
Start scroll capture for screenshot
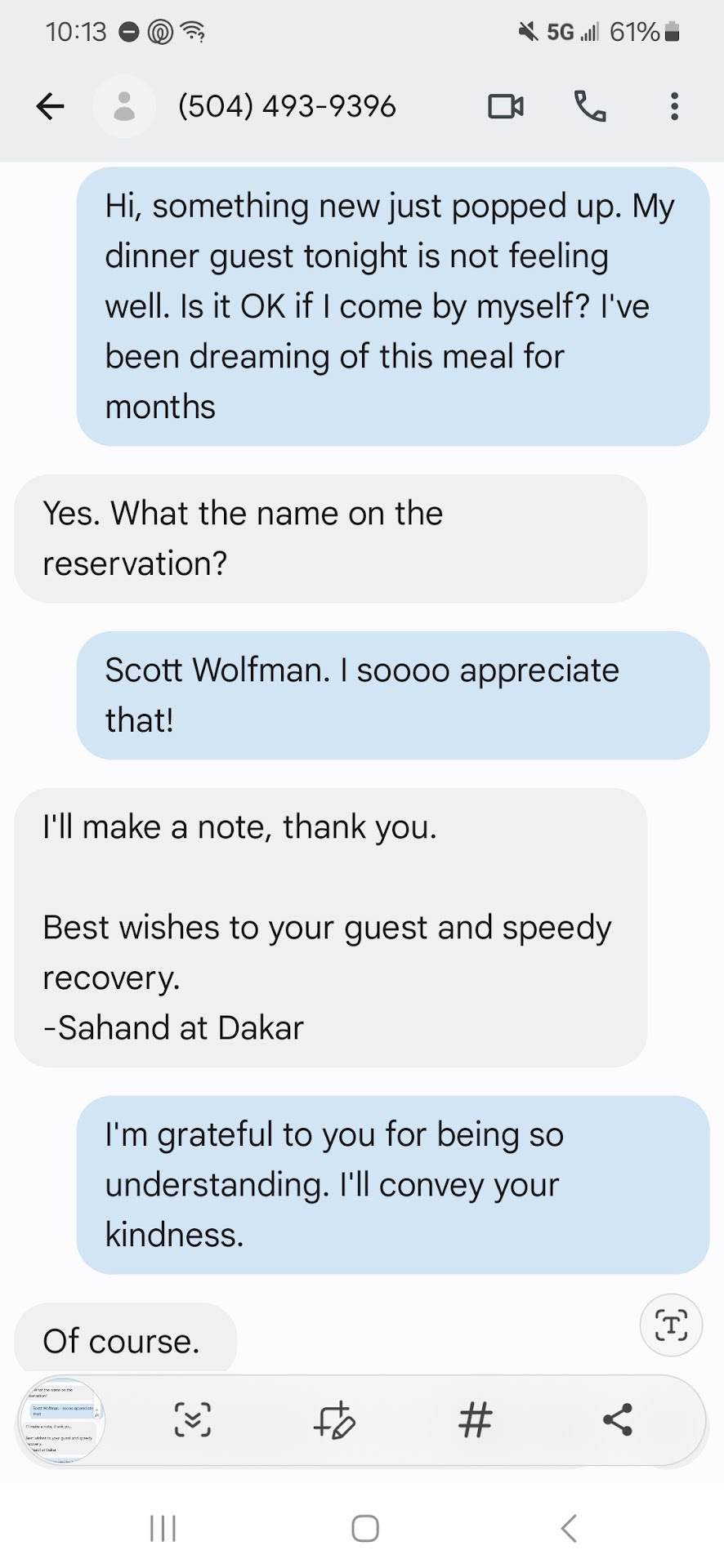(x=193, y=1420)
